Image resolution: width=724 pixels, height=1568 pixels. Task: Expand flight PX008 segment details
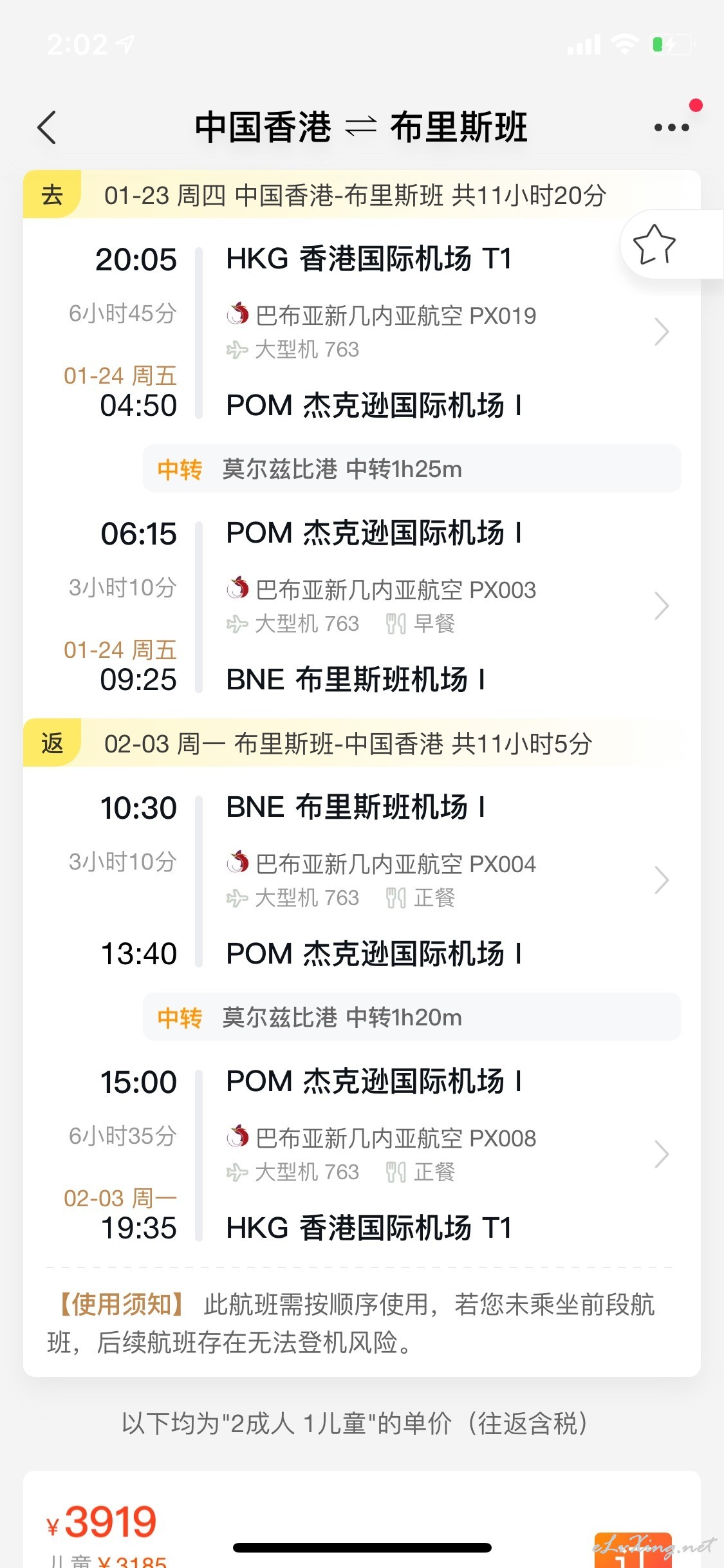(662, 1155)
